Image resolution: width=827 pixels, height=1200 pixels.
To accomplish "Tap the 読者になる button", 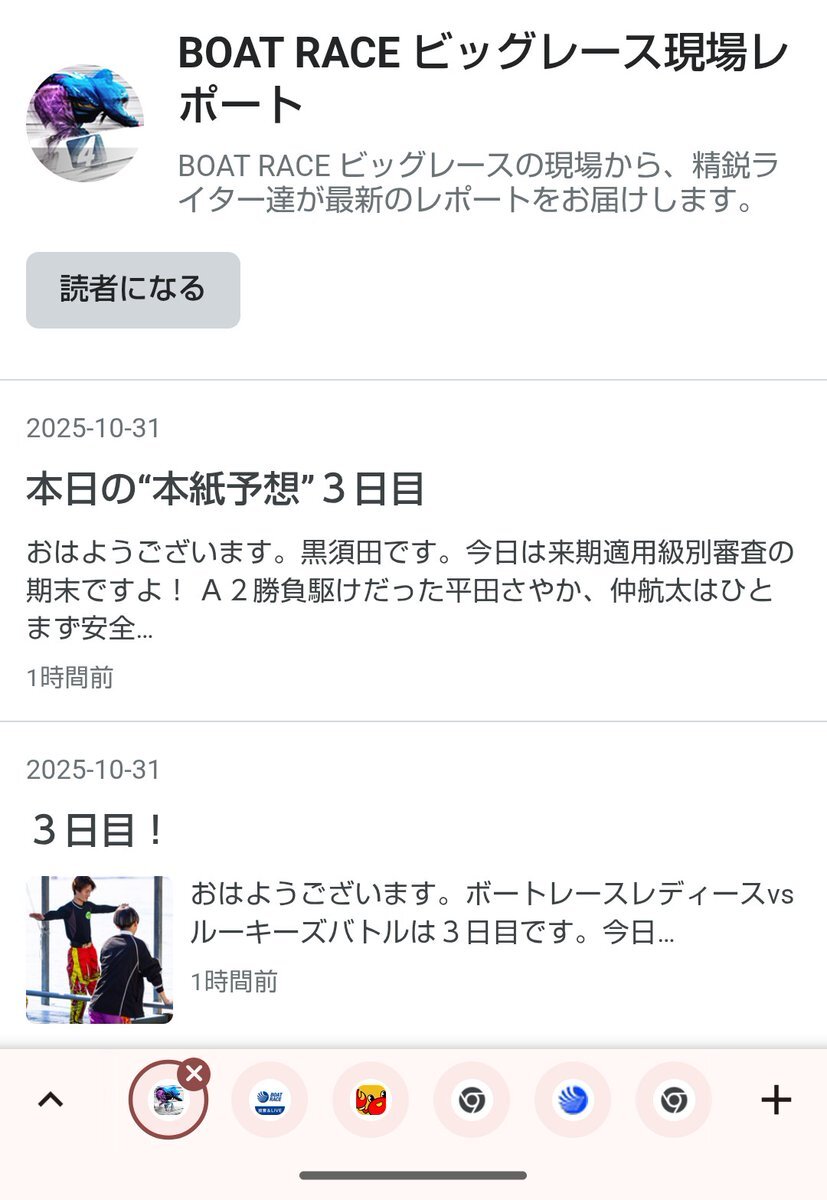I will (x=133, y=290).
